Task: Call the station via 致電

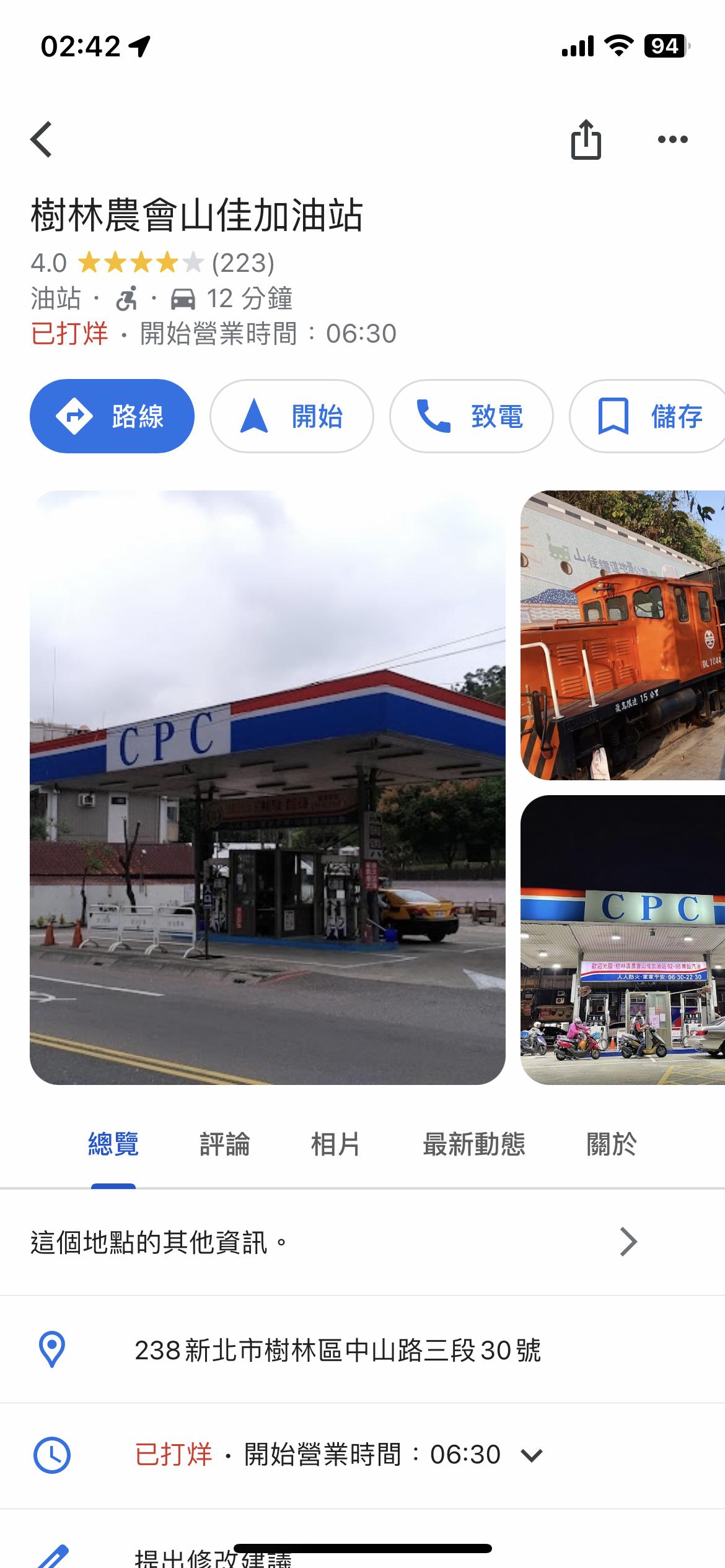Action: coord(471,416)
